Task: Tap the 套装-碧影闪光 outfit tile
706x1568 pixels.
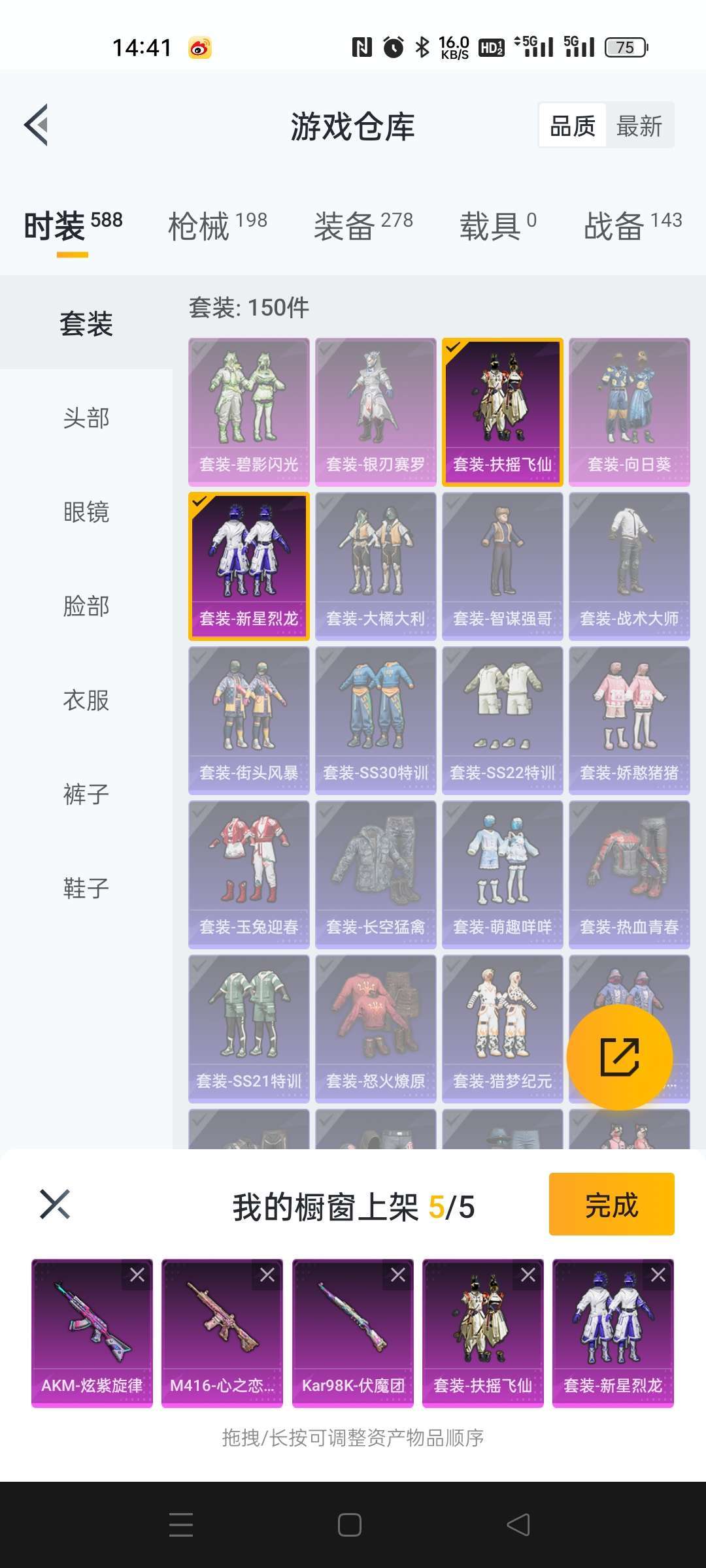Action: 249,412
